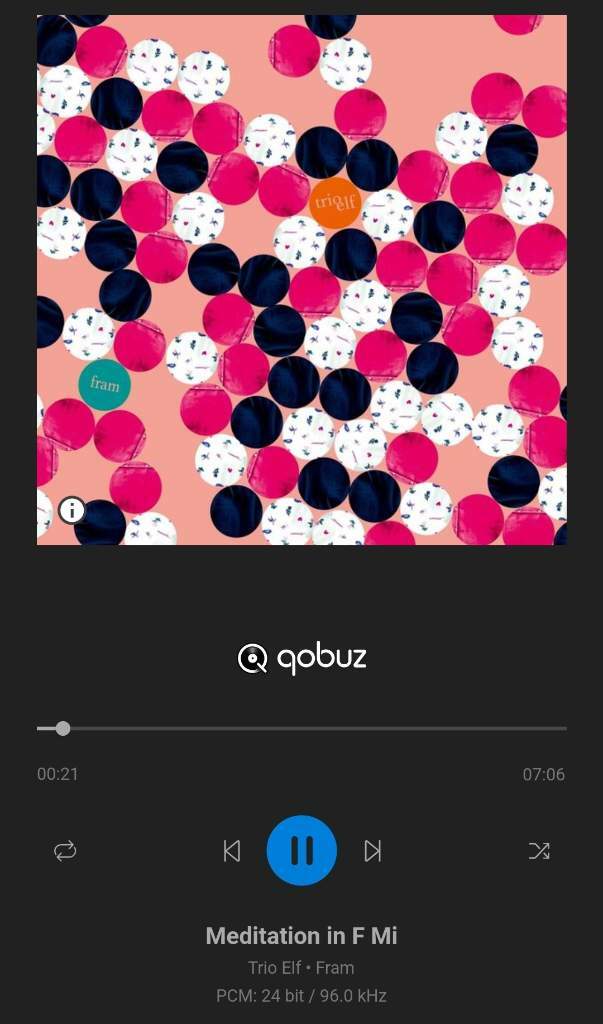This screenshot has height=1024, width=603.
Task: Toggle repeat mode
Action: pos(65,850)
